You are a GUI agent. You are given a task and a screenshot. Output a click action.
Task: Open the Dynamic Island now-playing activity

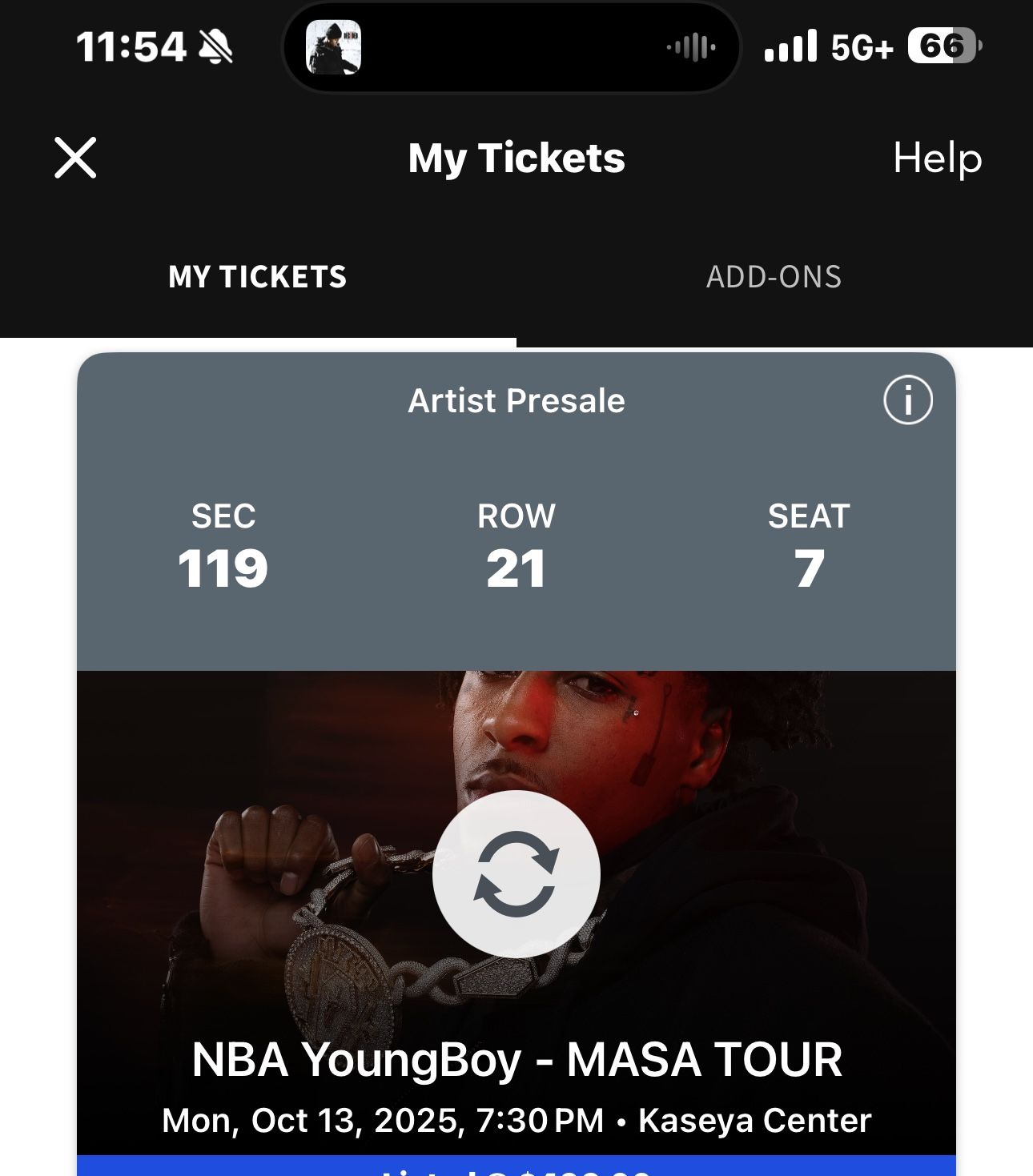click(x=511, y=47)
